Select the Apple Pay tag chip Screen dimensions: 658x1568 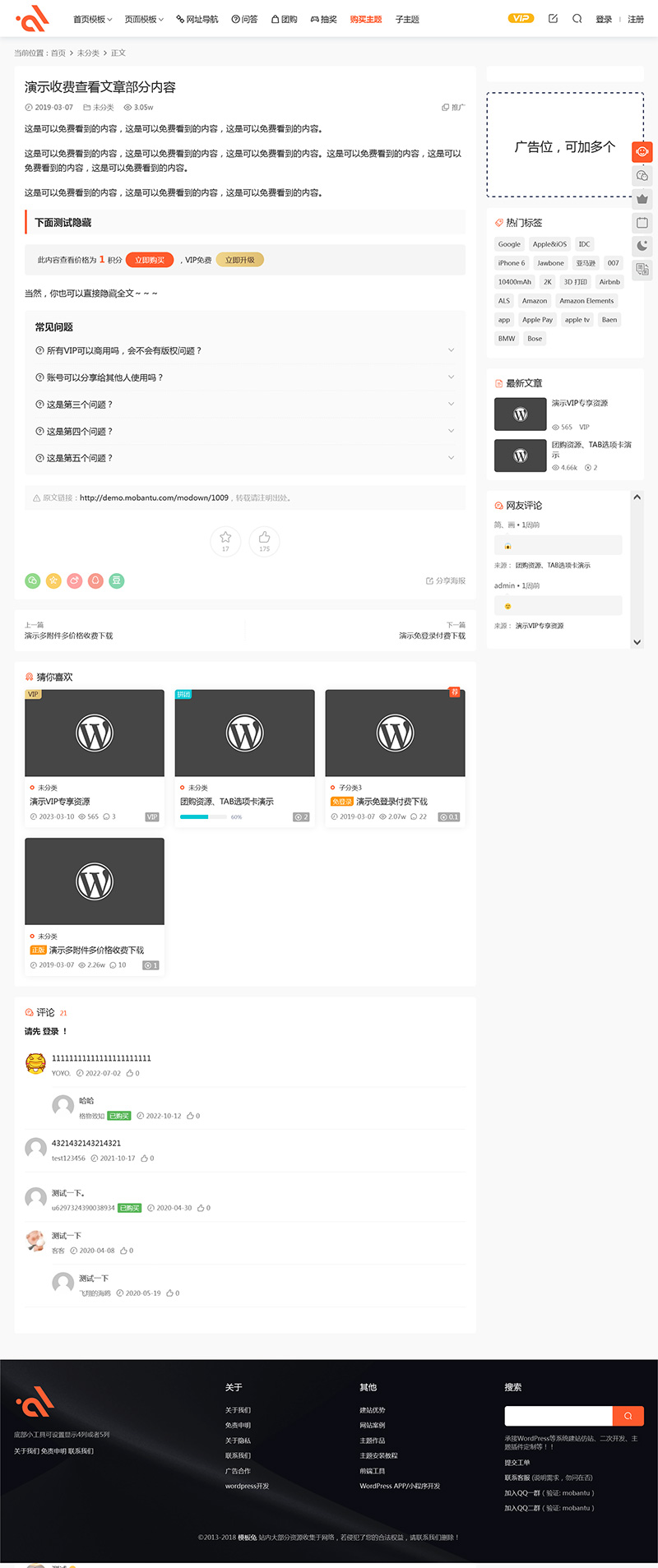coord(537,320)
